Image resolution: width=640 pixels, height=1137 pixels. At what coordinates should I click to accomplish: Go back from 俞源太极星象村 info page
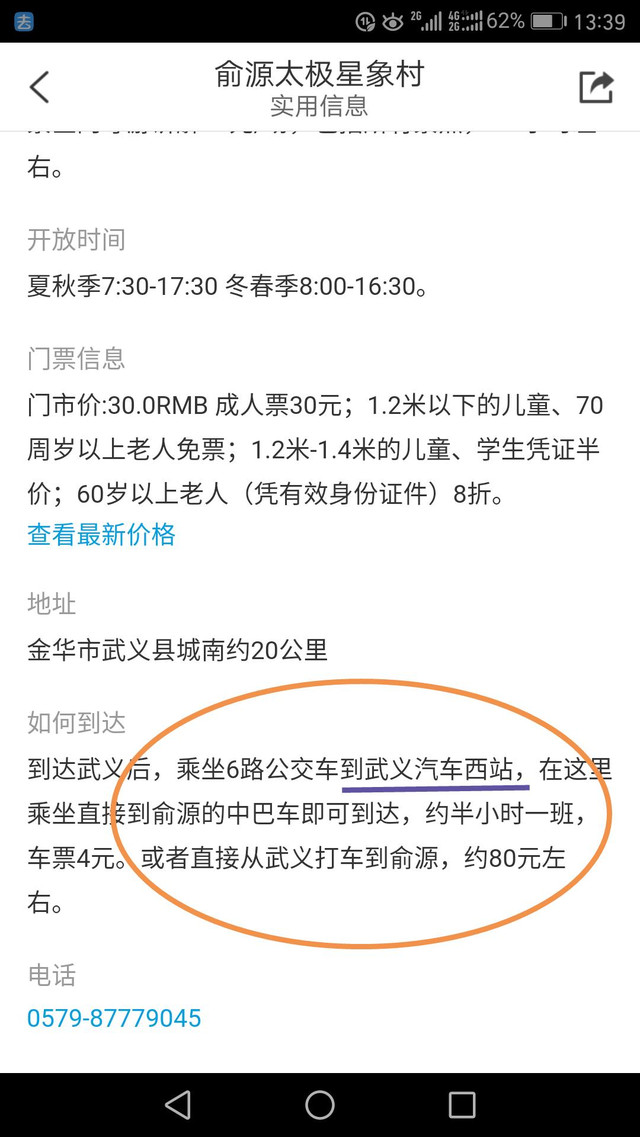(39, 88)
